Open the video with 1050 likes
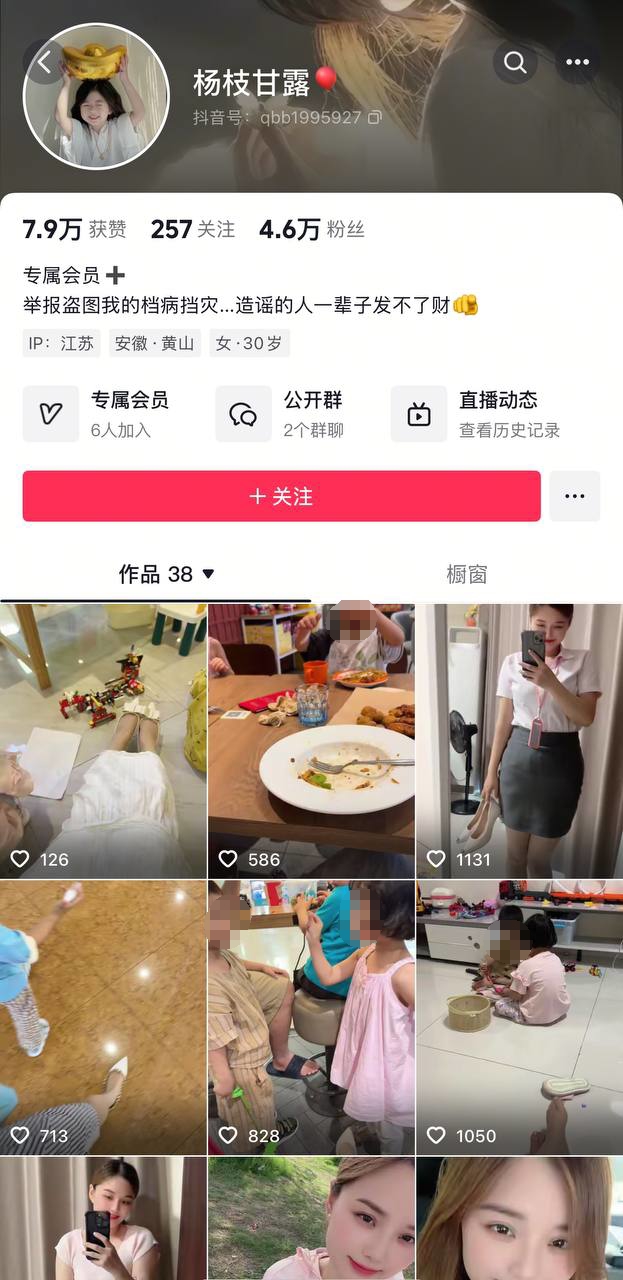This screenshot has height=1280, width=623. point(519,1017)
